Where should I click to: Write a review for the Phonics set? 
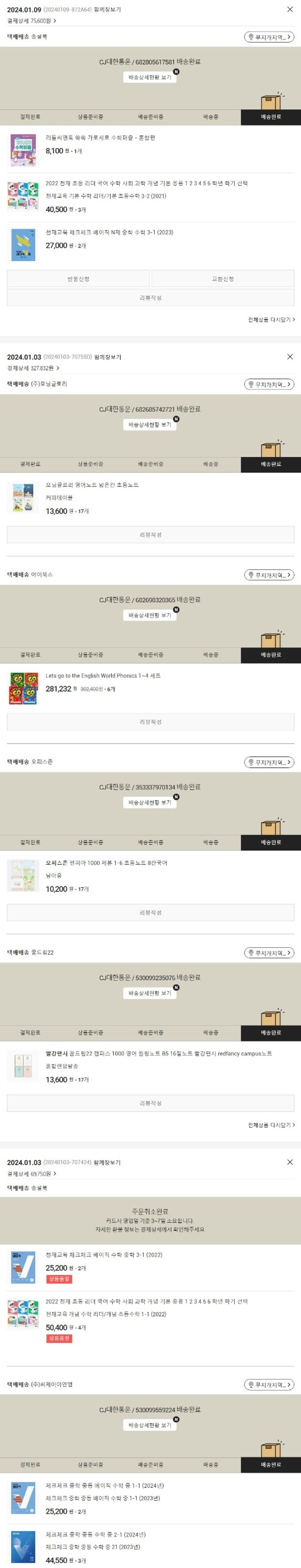click(150, 722)
